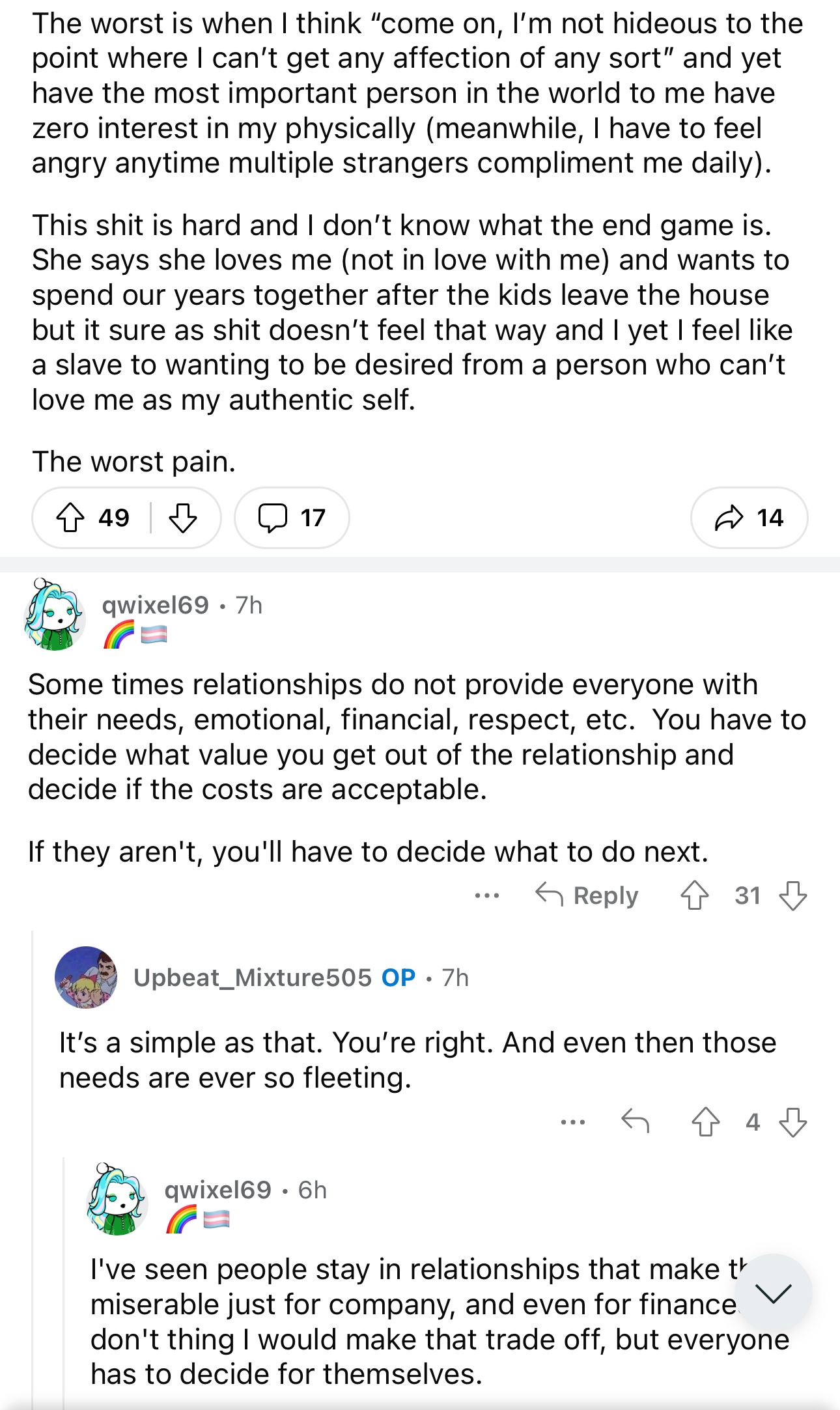This screenshot has width=840, height=1410.
Task: Downvote Upbeat_Mixture505's comment
Action: (792, 1122)
